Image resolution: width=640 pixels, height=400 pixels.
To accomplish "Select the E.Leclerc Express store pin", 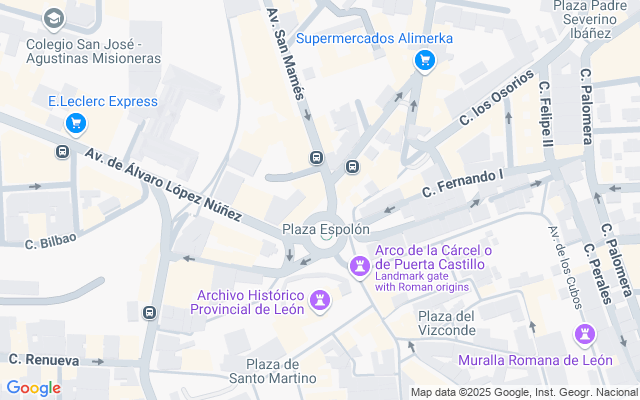I will pyautogui.click(x=75, y=124).
